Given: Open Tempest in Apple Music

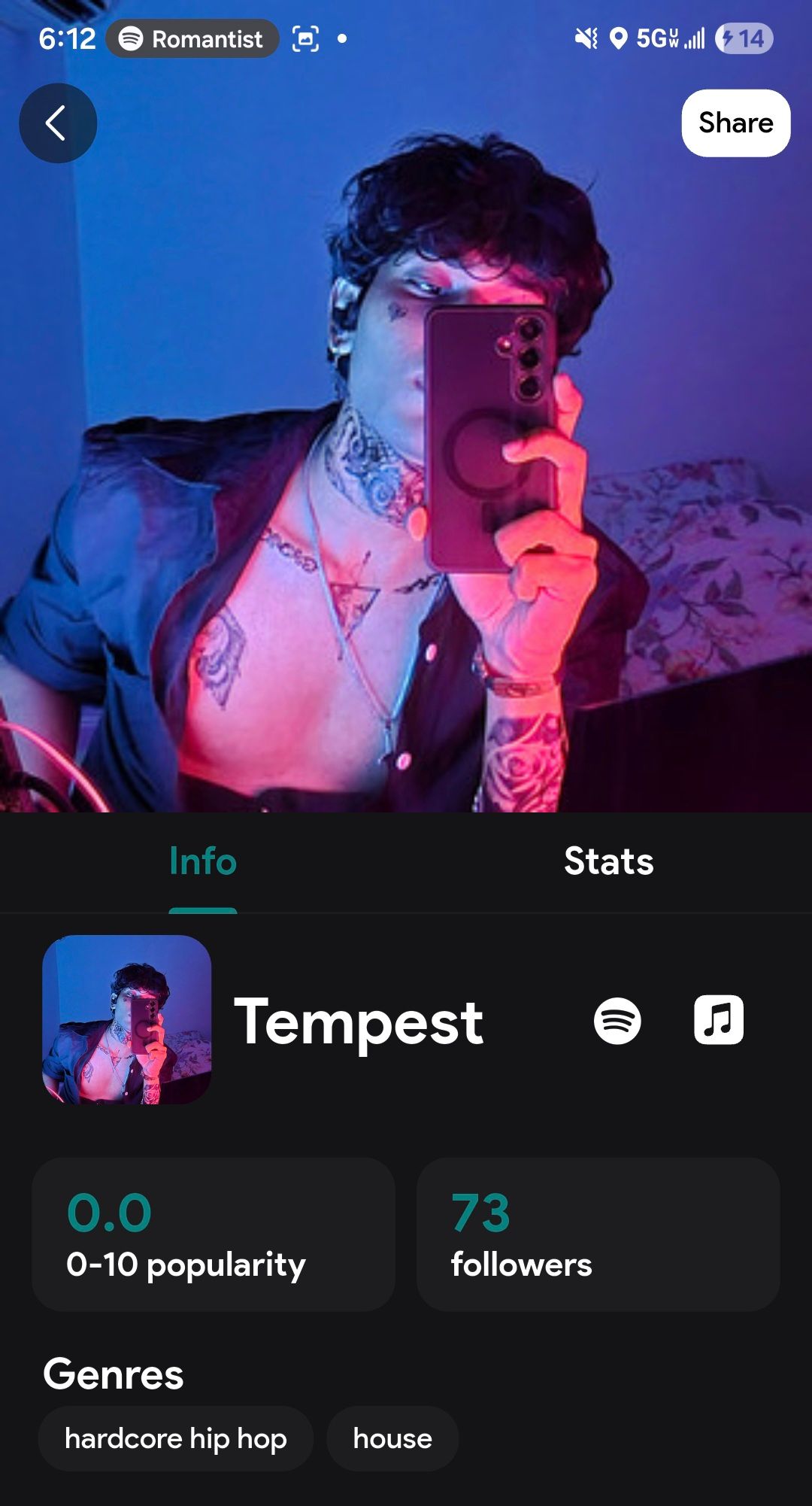Looking at the screenshot, I should (719, 1020).
